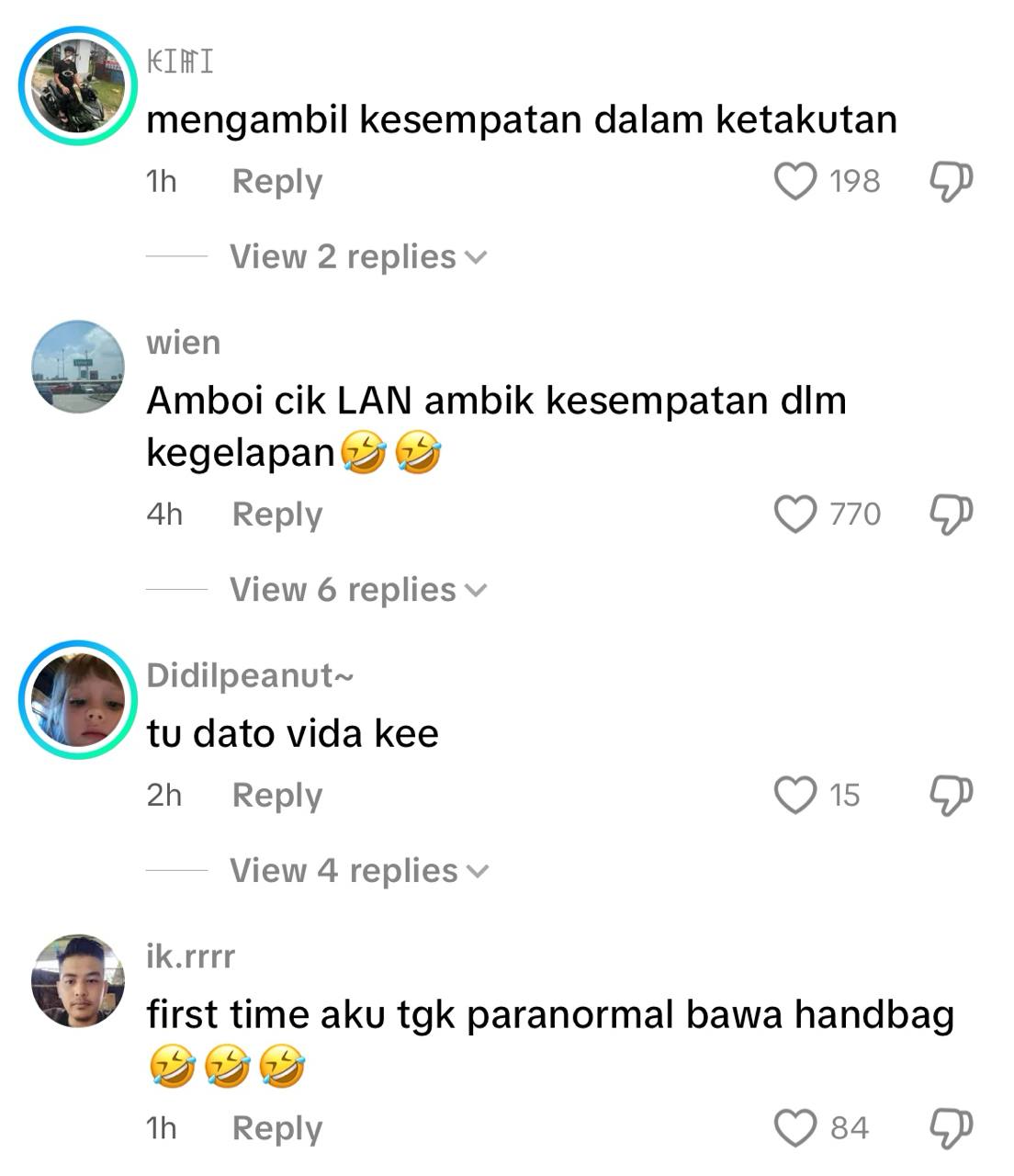Like ik.rrrr's handbag comment
Viewport: 1014px width, 1176px height.
795,1127
